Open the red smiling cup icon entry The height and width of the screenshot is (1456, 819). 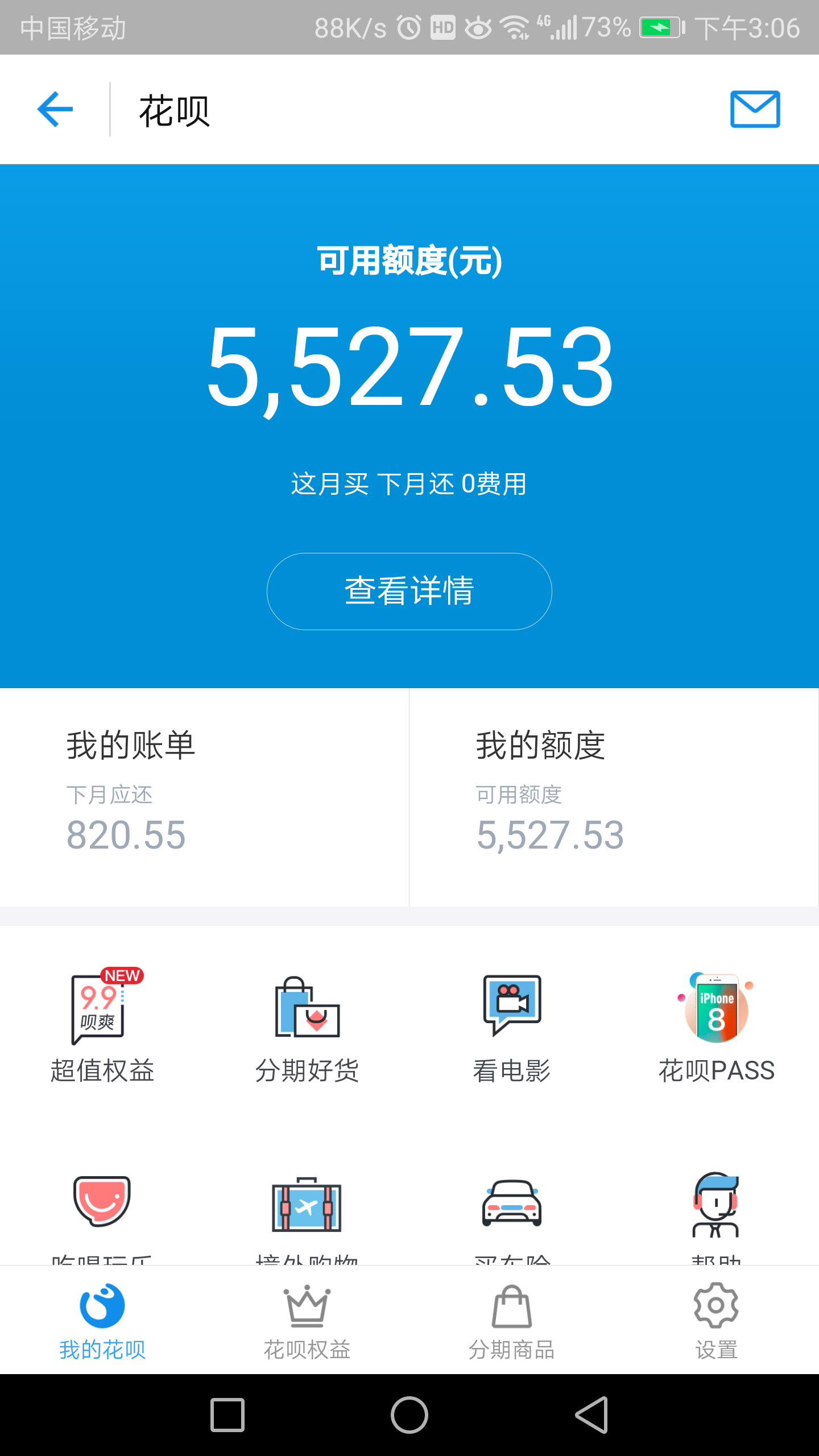tap(102, 1201)
